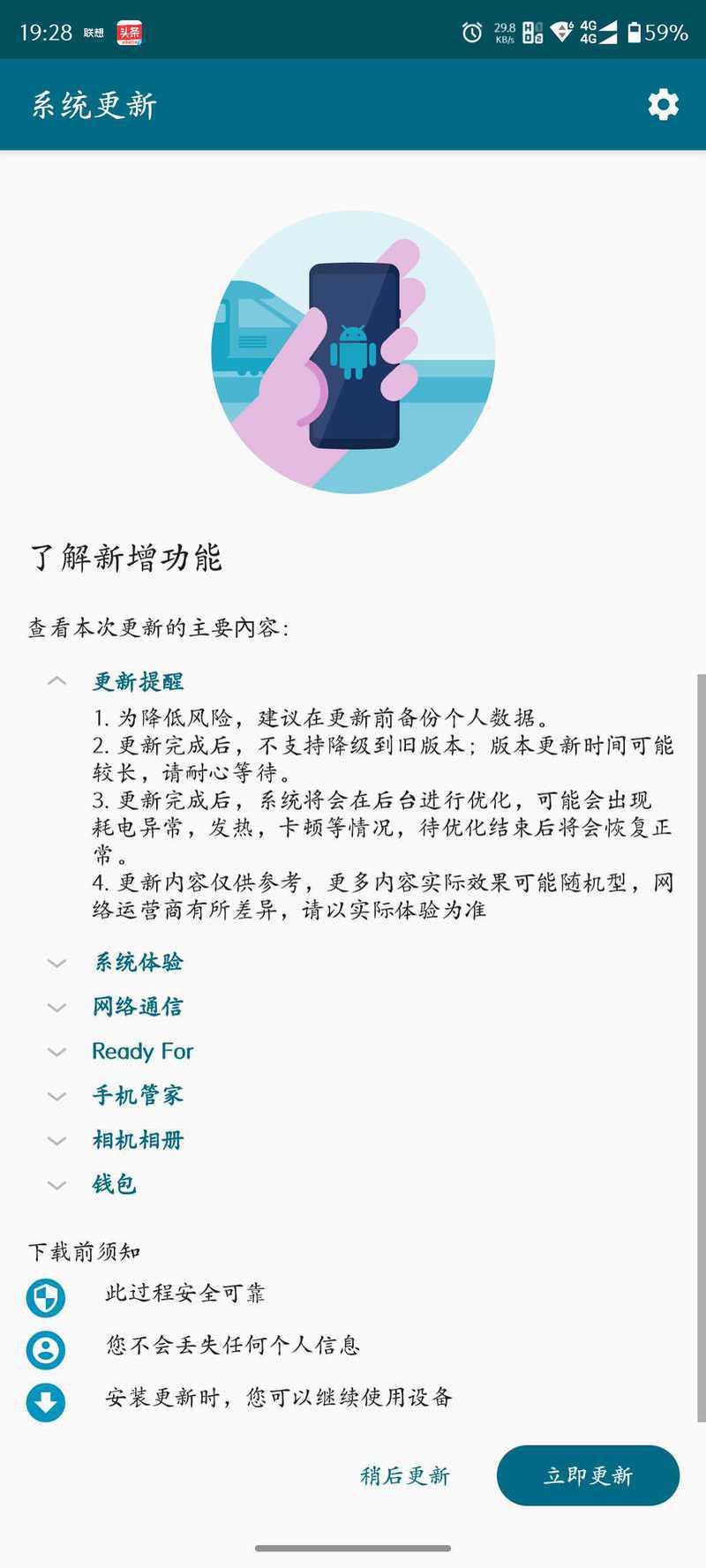Choose 稍后更新 to update later
The height and width of the screenshot is (1568, 706).
(x=405, y=1475)
